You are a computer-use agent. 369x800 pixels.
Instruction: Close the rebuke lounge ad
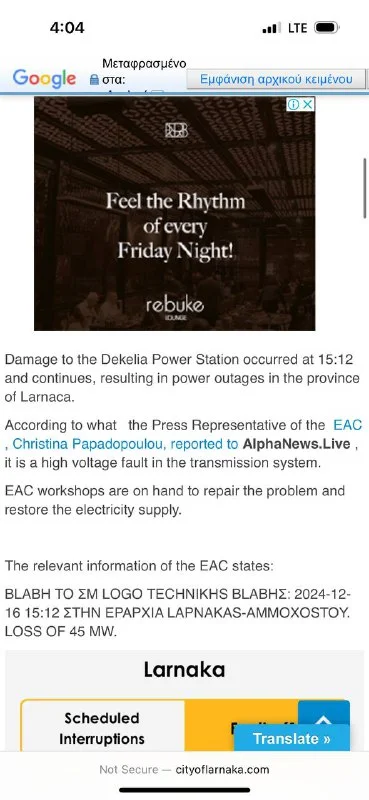pos(307,105)
